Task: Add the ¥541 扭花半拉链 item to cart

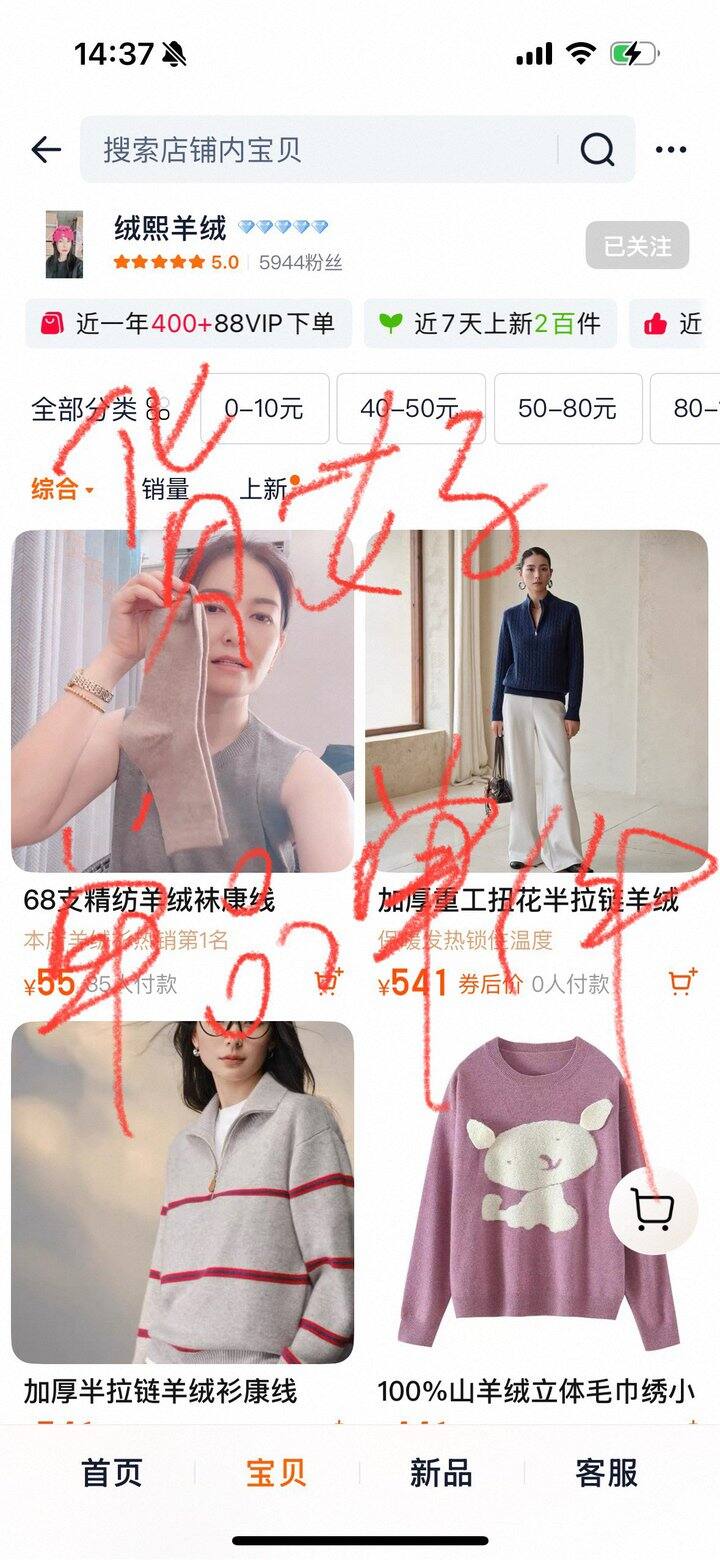Action: pos(683,982)
